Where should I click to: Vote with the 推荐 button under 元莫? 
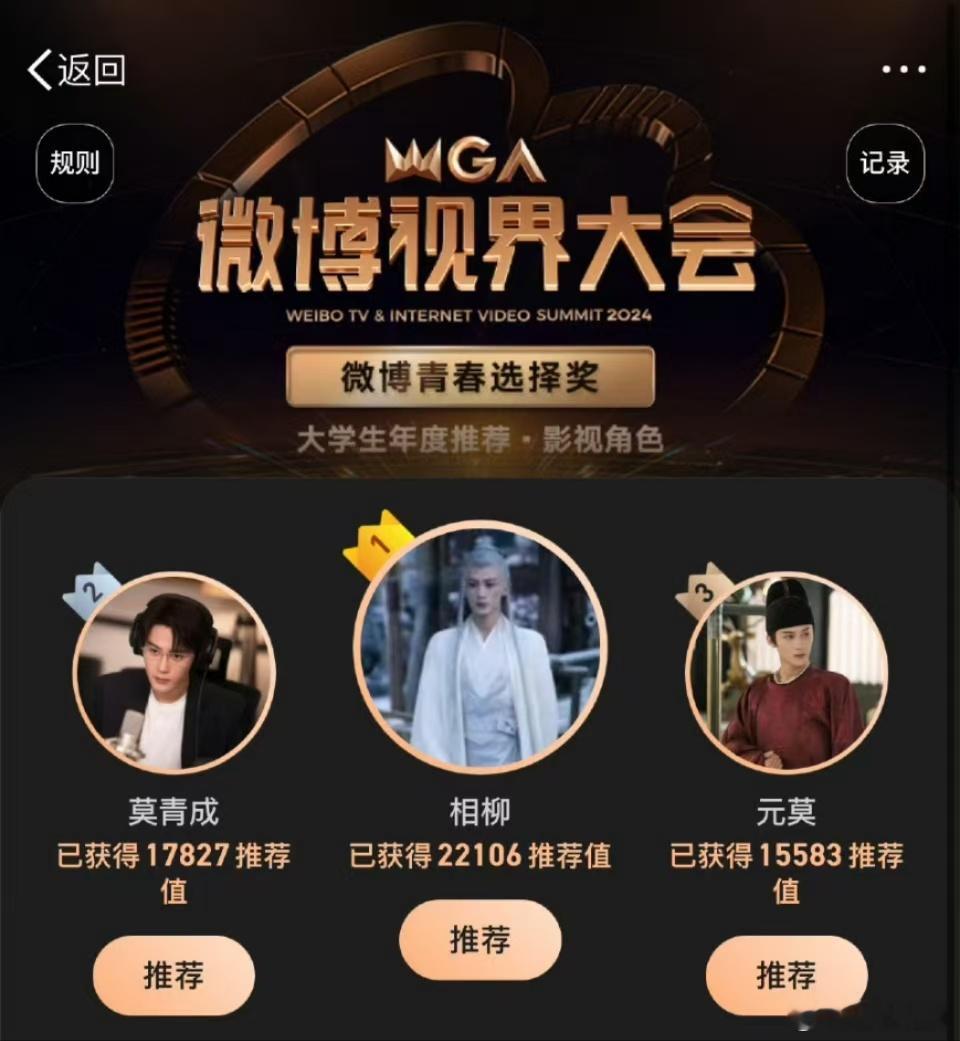pos(787,973)
